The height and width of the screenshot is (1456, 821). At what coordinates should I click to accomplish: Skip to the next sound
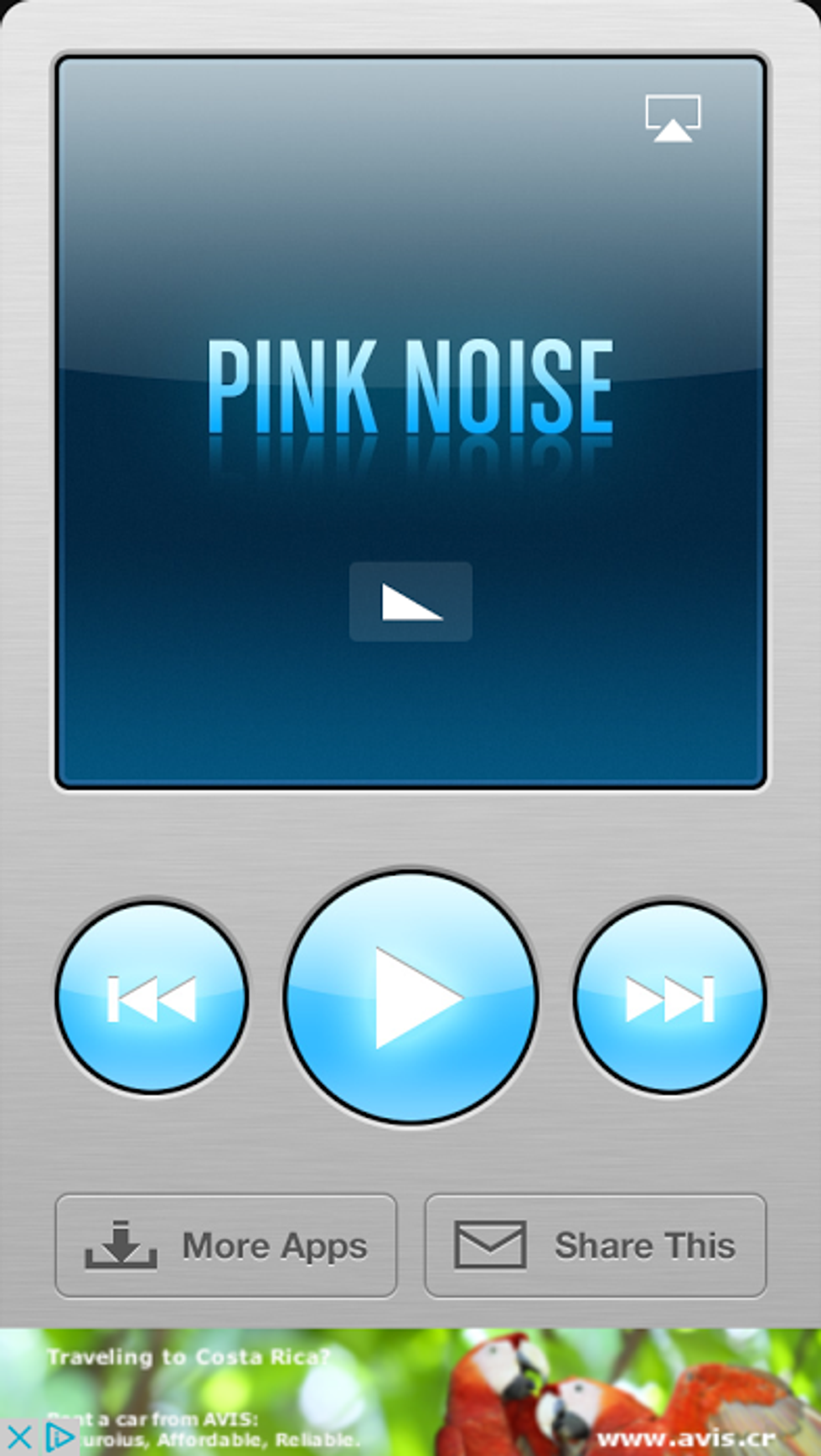point(669,998)
